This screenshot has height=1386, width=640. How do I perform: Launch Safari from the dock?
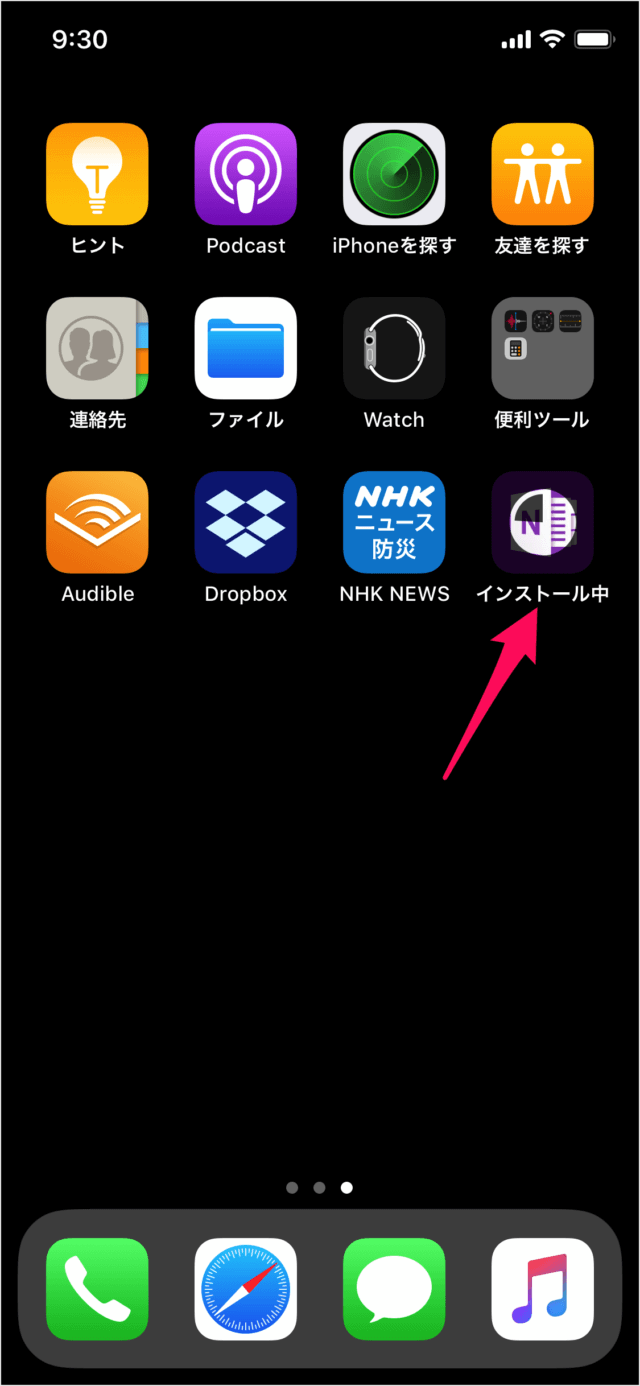coord(245,1289)
